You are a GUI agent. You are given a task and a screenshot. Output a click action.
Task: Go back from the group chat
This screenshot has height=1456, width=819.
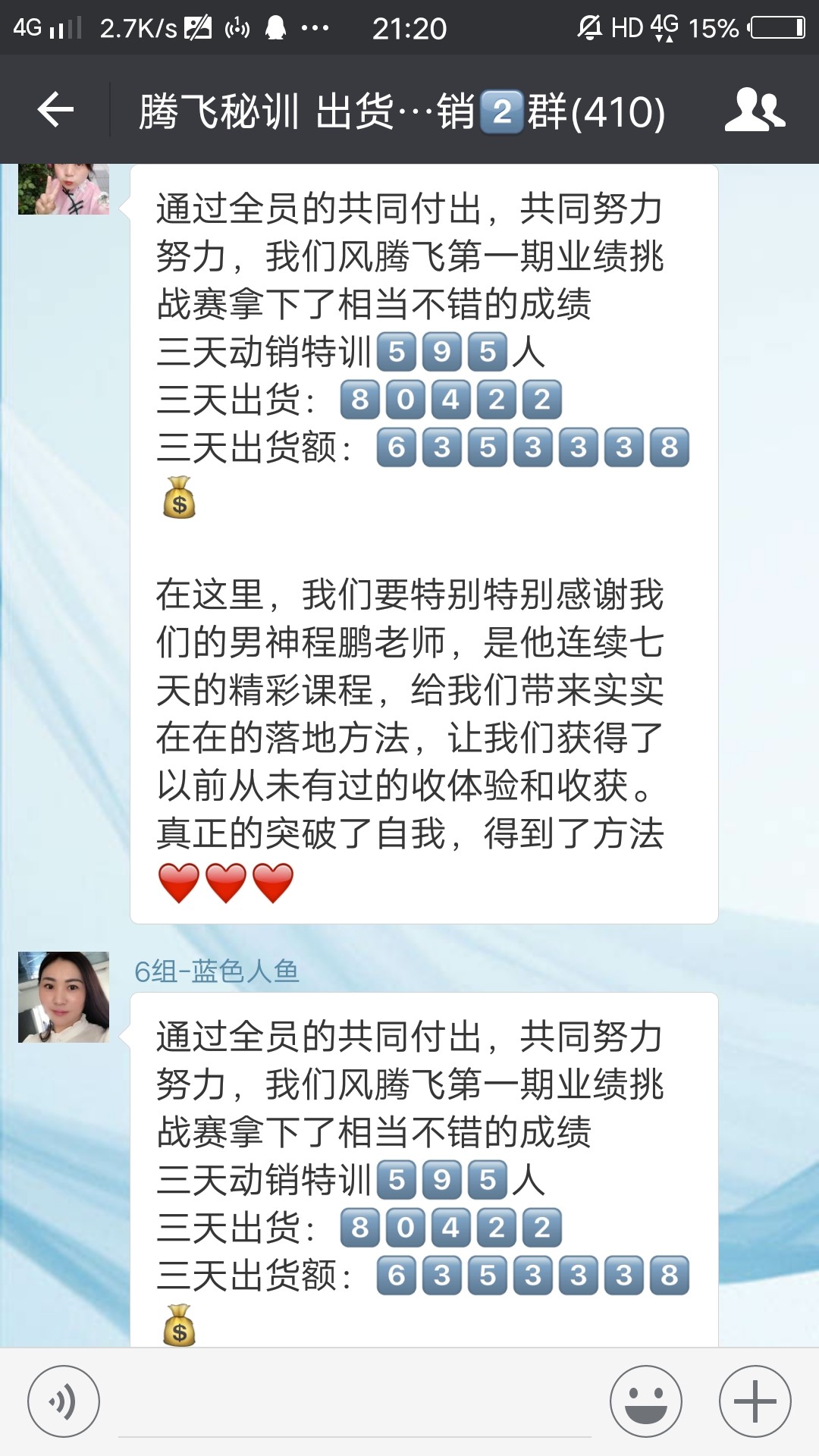(x=56, y=111)
